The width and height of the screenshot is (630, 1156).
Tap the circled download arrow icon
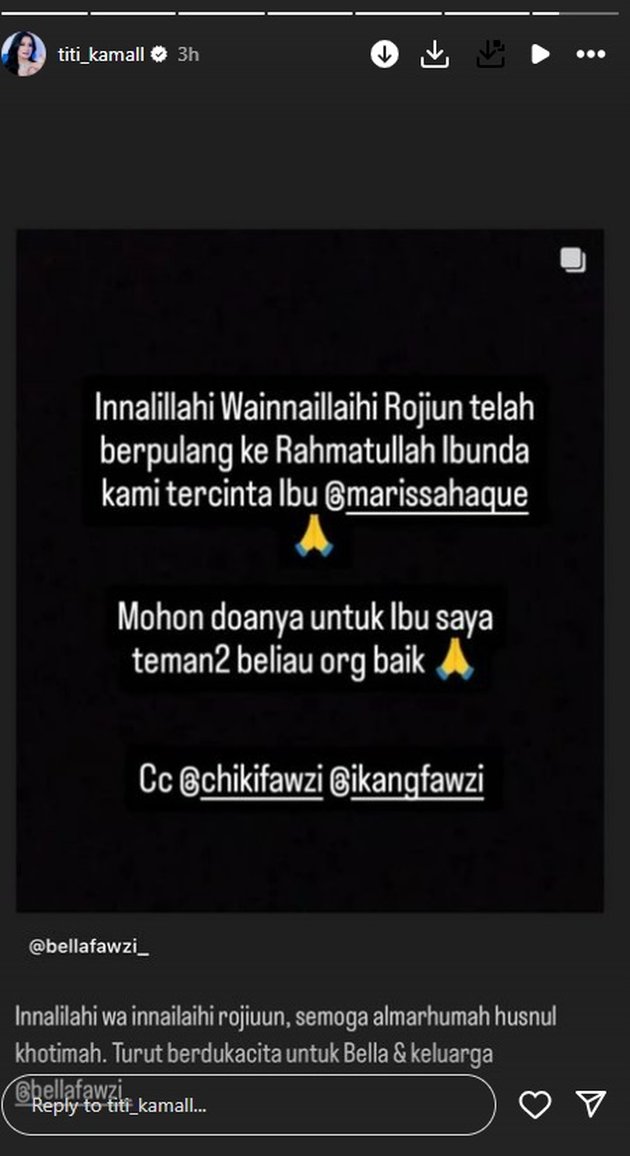[385, 54]
